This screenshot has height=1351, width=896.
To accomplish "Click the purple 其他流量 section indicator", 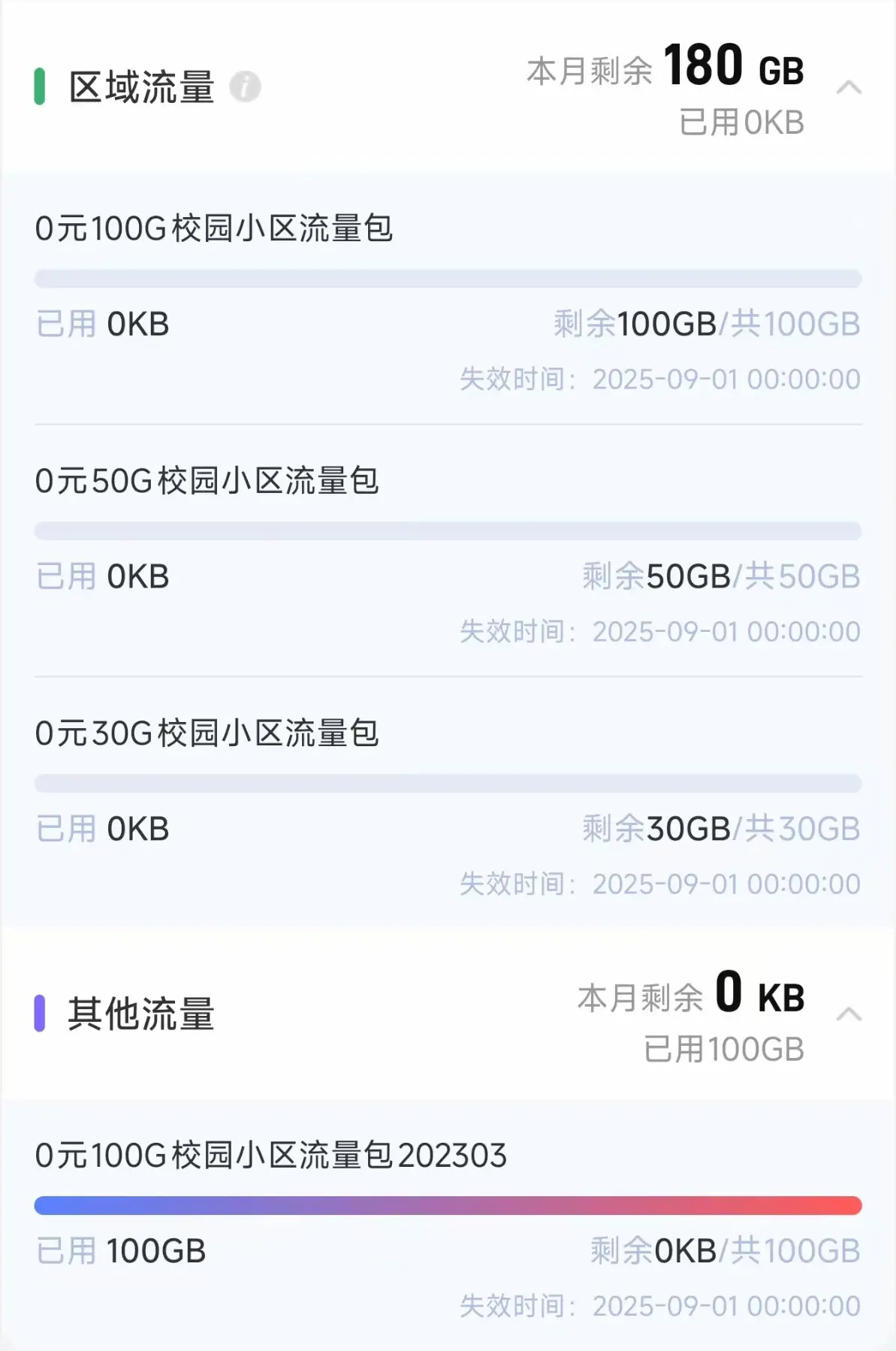I will point(38,1011).
